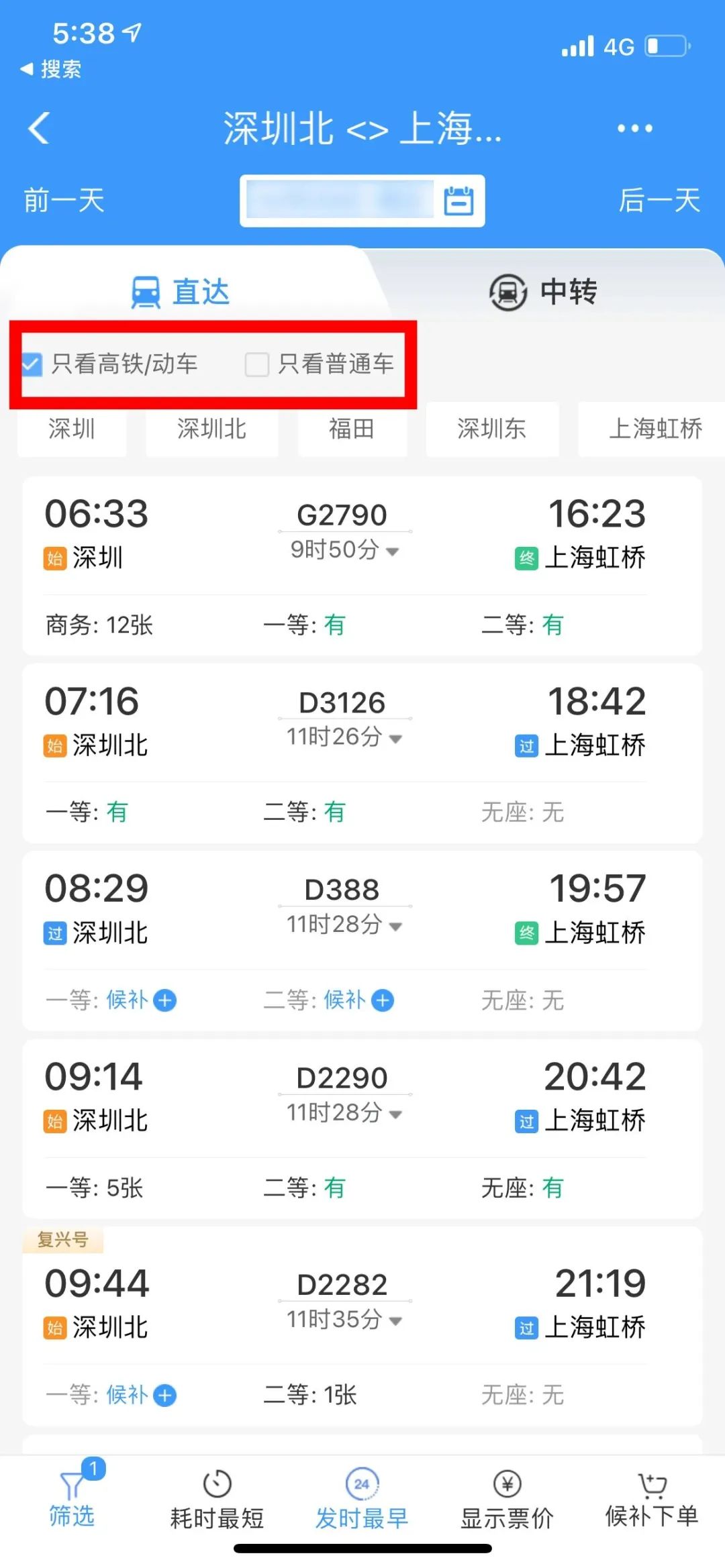Uncheck 只看高铁/动车 filter
Image resolution: width=725 pixels, height=1568 pixels.
30,364
